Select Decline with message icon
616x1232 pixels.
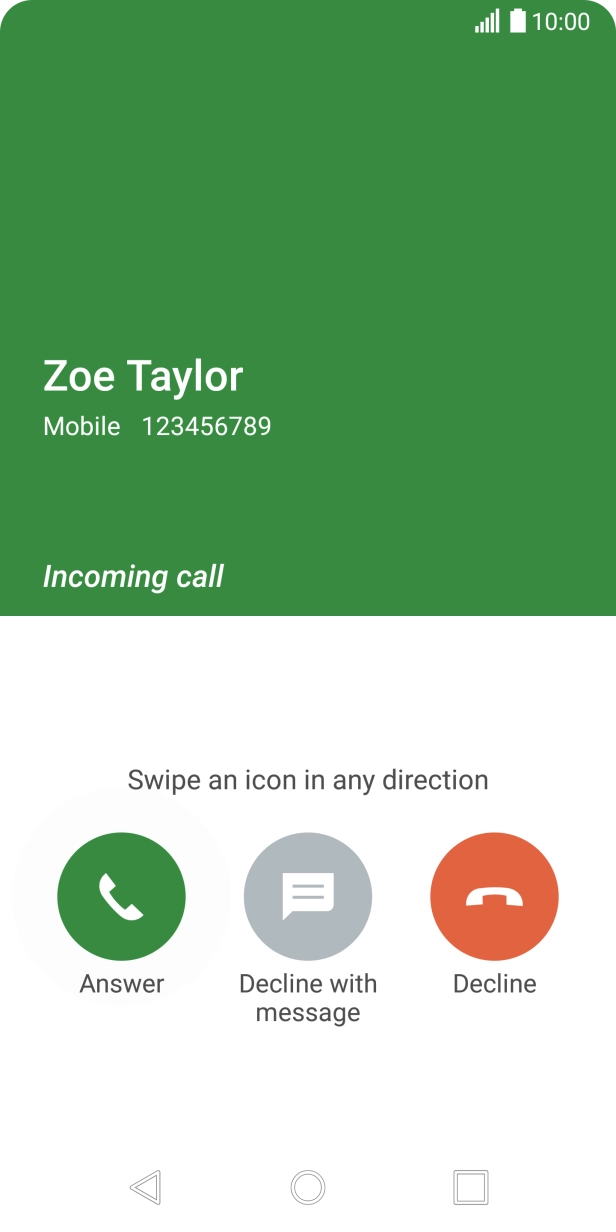pos(308,896)
